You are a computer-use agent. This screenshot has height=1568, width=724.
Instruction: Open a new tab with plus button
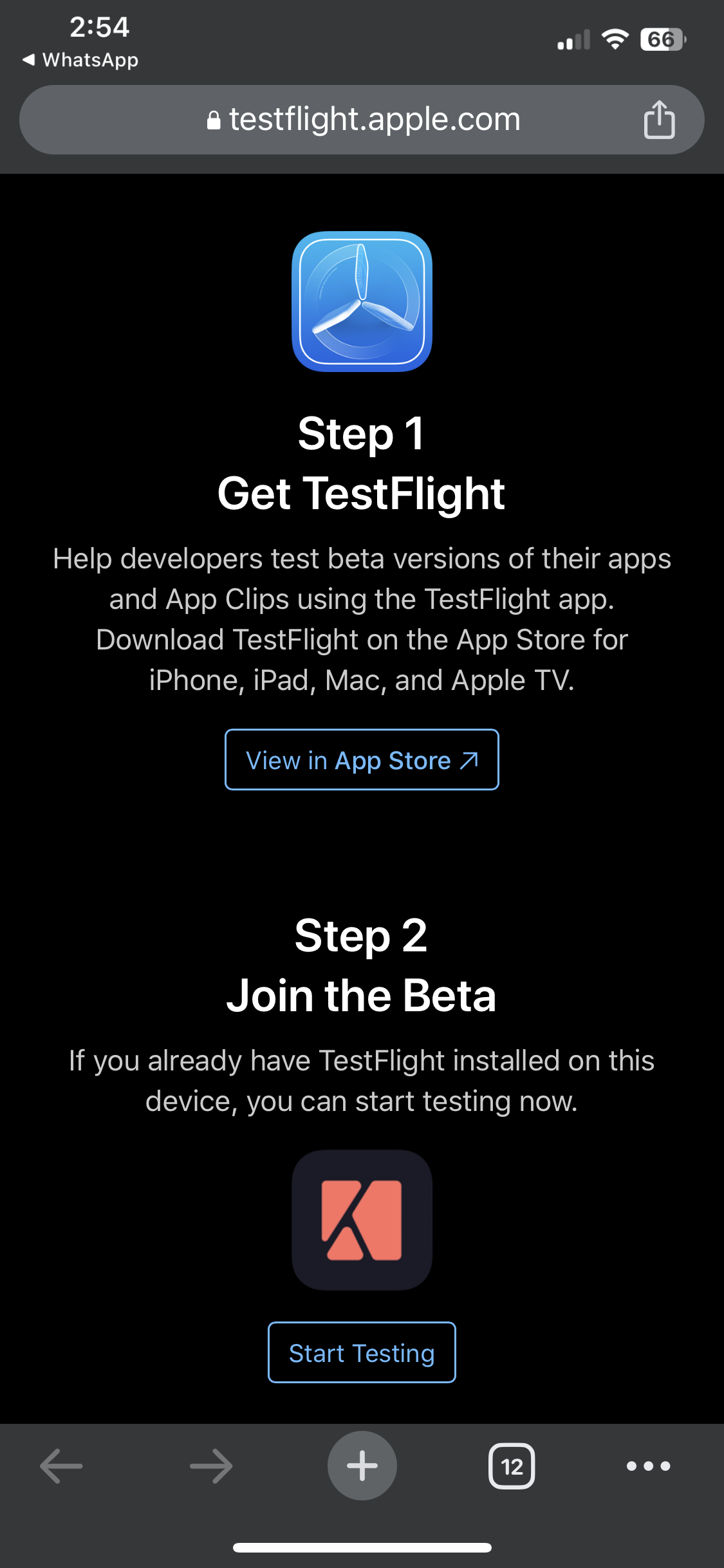point(362,1466)
